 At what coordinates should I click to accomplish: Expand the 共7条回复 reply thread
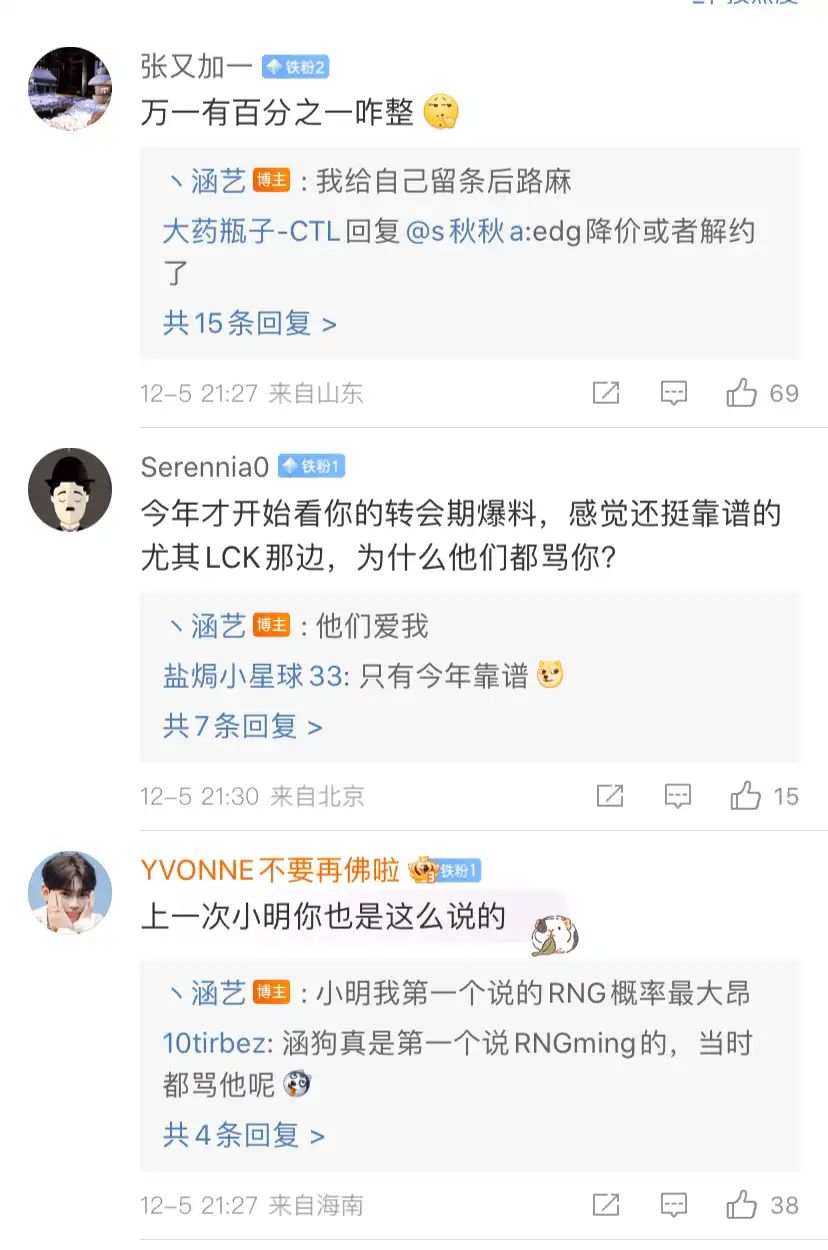pos(240,726)
